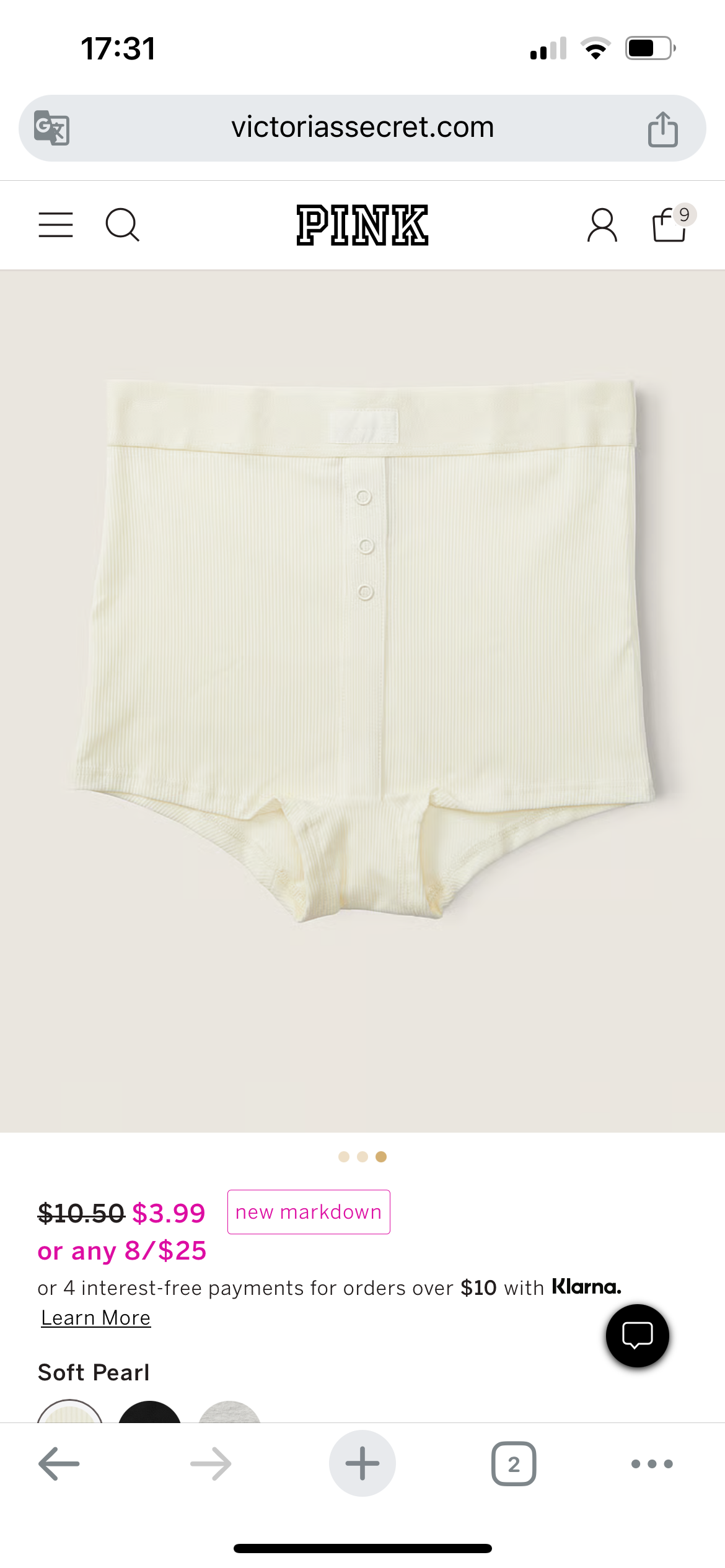
Task: Share the page from the address bar
Action: coord(662,129)
